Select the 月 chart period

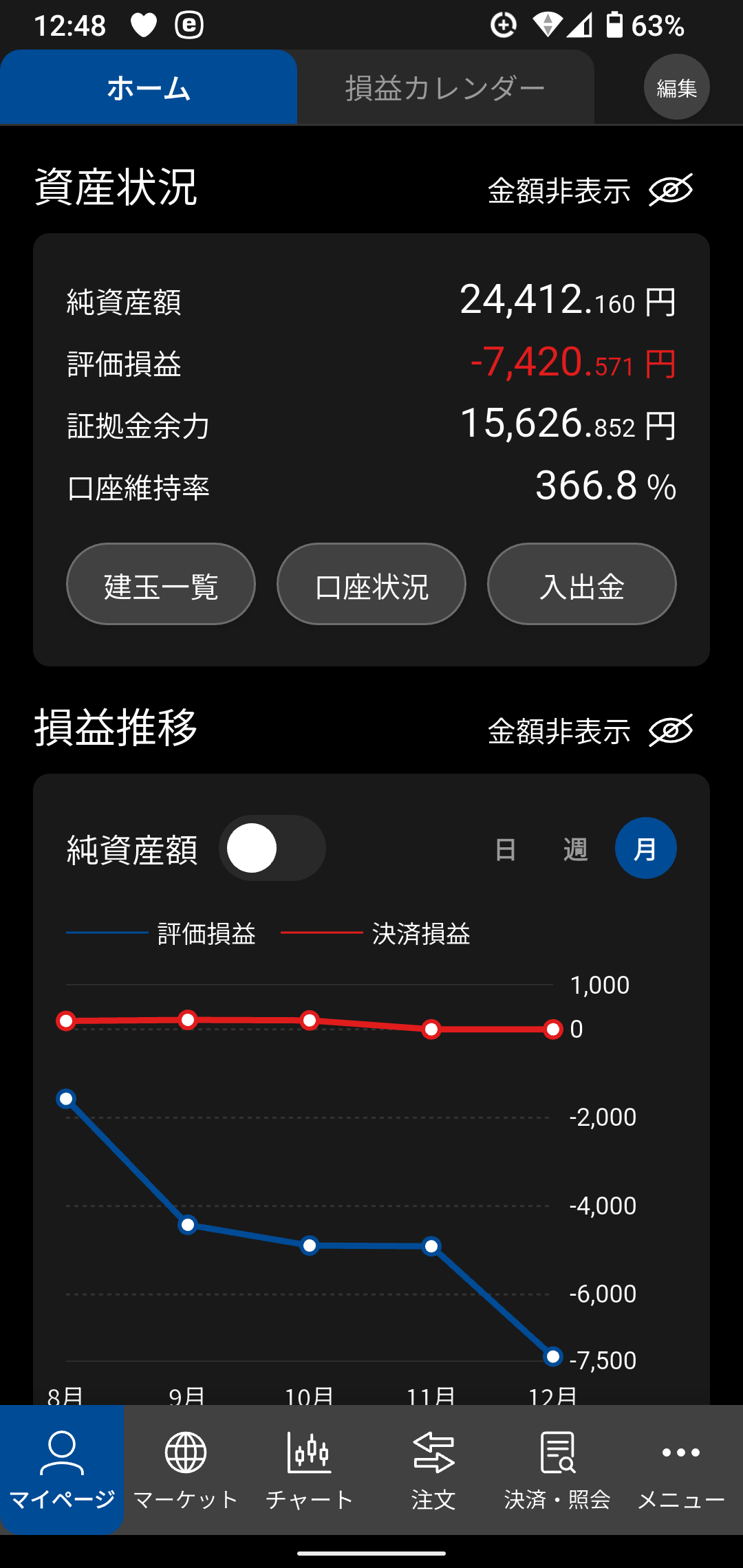tap(645, 848)
